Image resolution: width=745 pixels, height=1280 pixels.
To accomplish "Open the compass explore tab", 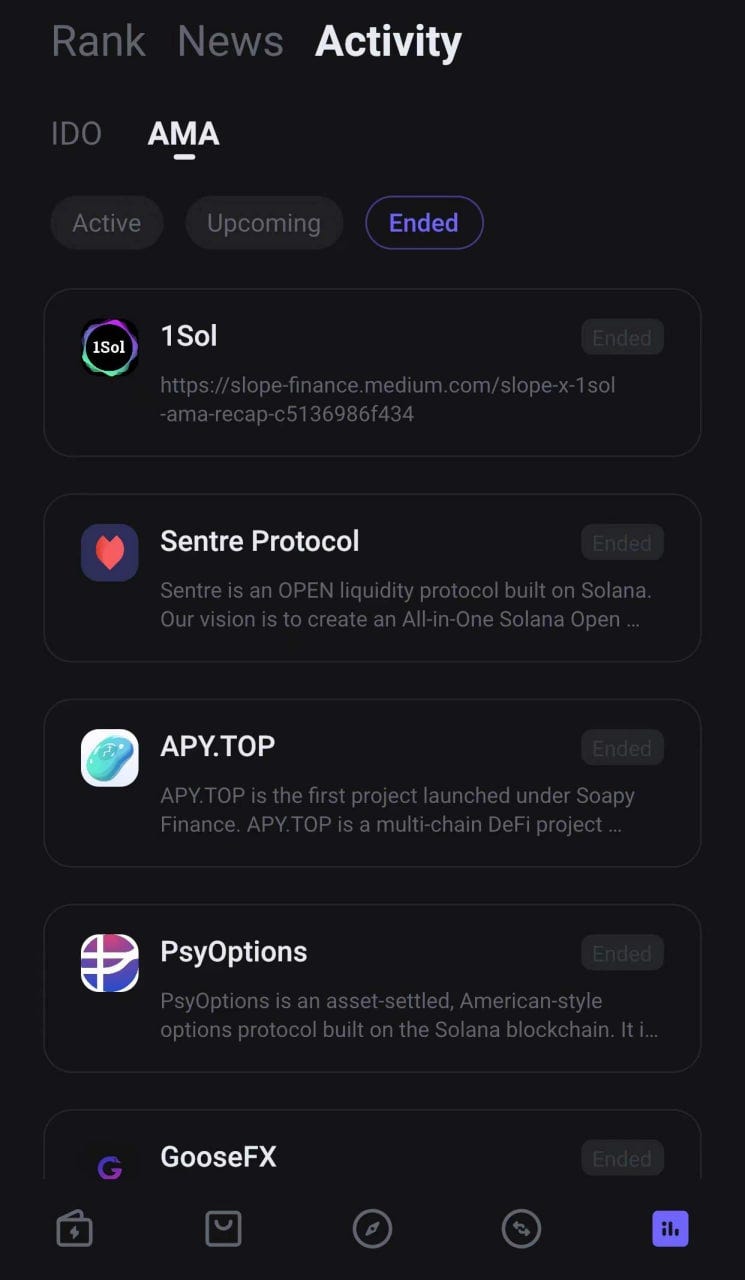I will point(372,1229).
